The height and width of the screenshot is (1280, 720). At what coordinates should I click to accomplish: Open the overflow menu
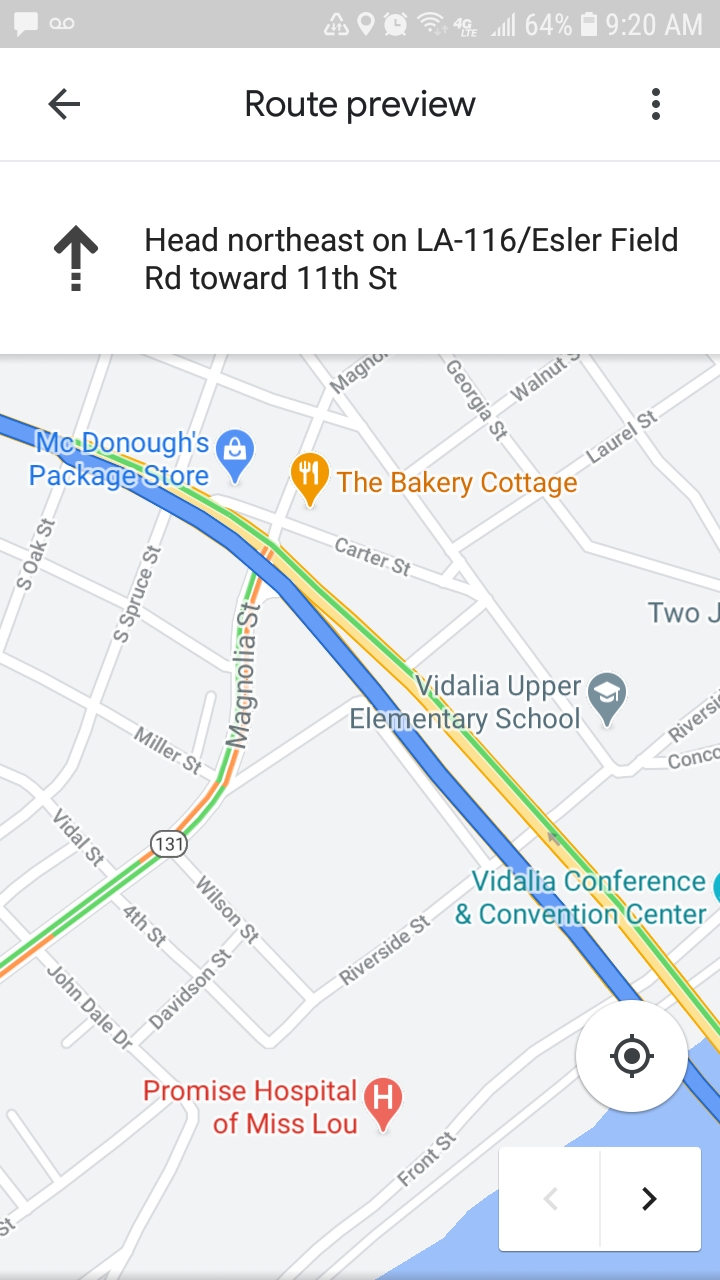pyautogui.click(x=656, y=104)
